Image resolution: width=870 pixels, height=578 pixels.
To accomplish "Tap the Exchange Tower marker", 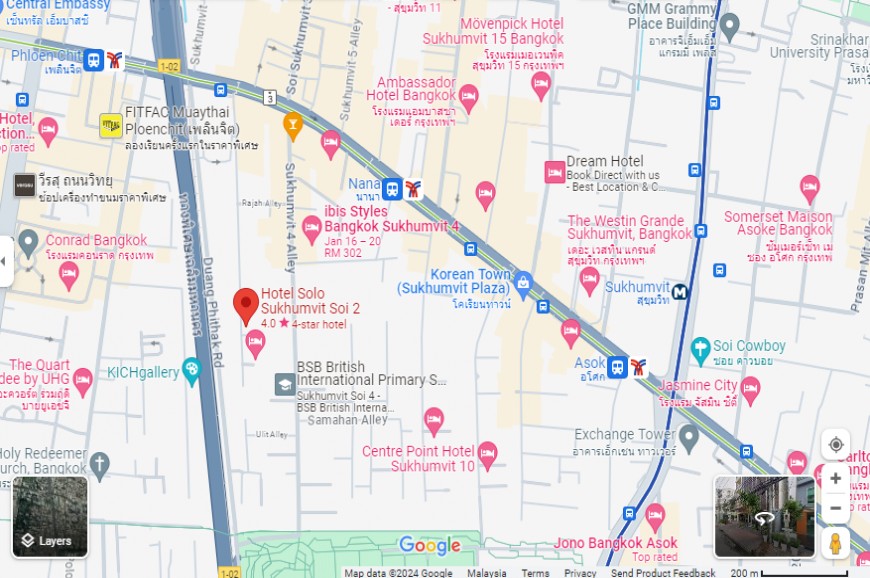I will tap(688, 437).
